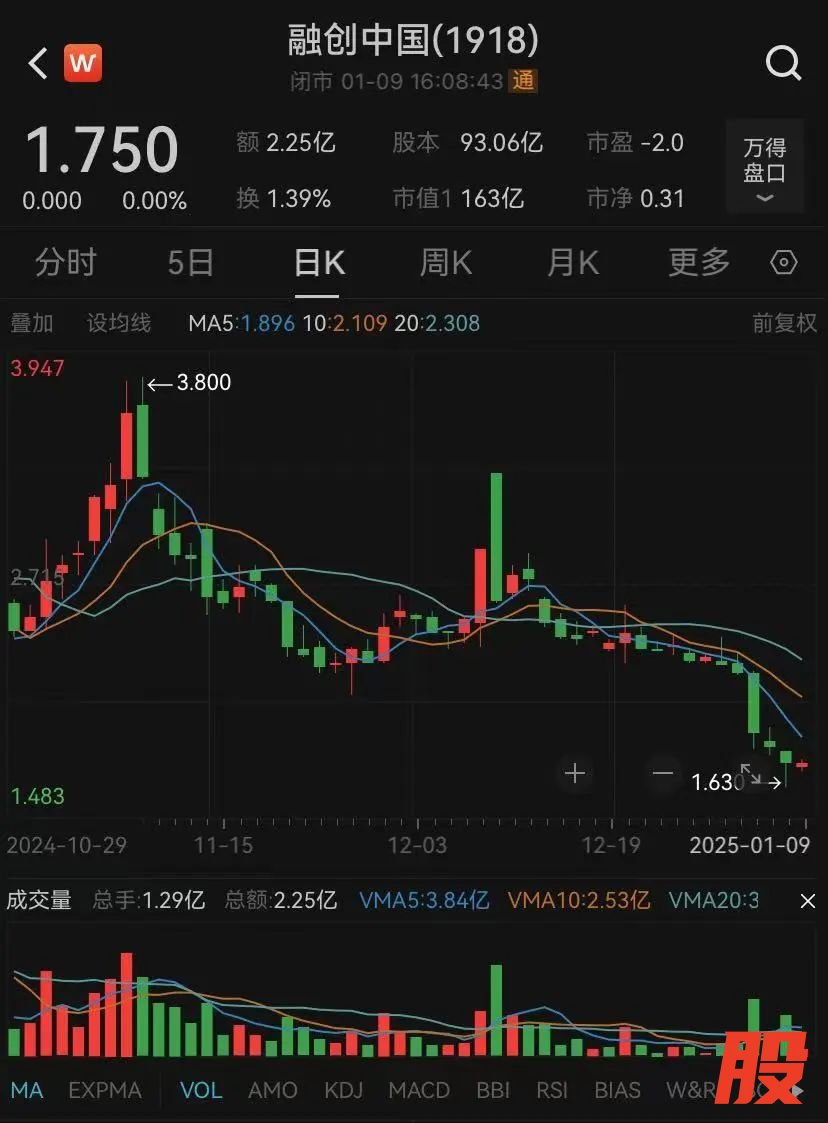Open the 更多 chart options
This screenshot has width=828, height=1123.
click(697, 262)
